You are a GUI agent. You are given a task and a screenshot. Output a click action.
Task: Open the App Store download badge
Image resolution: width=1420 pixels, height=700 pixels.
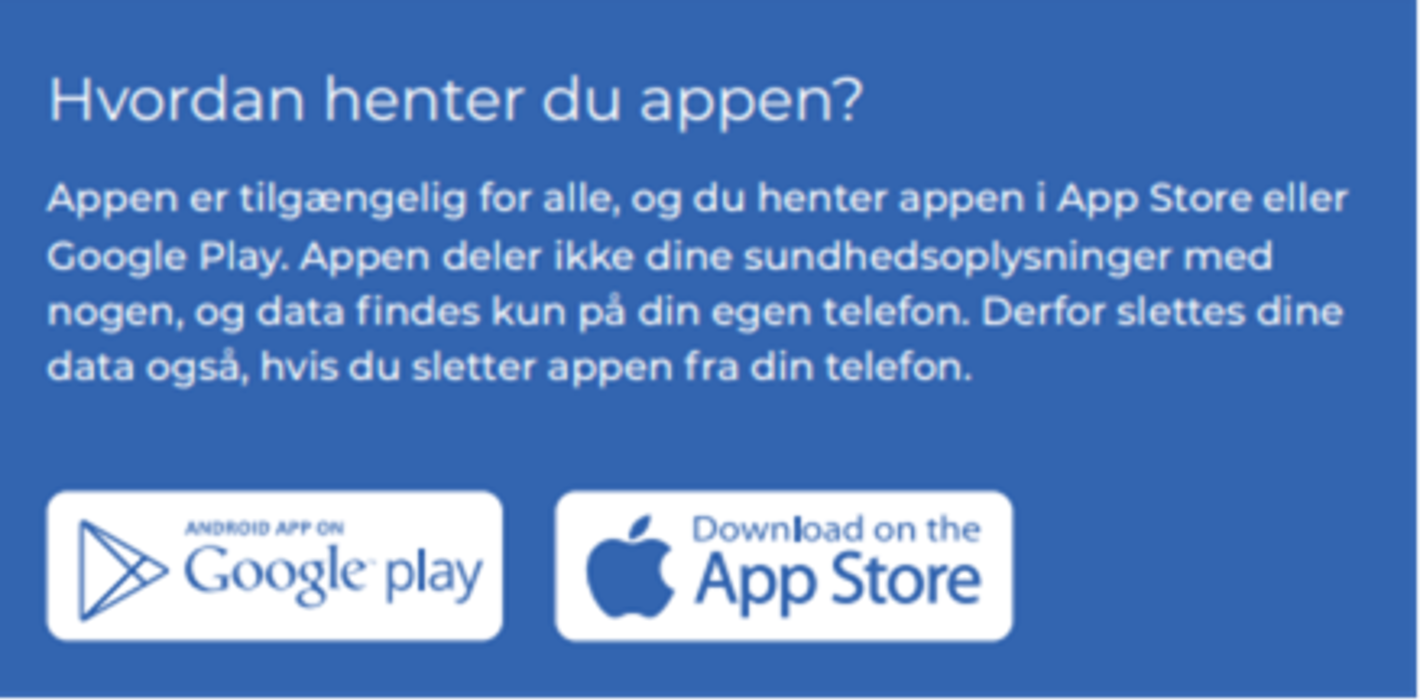tap(783, 566)
